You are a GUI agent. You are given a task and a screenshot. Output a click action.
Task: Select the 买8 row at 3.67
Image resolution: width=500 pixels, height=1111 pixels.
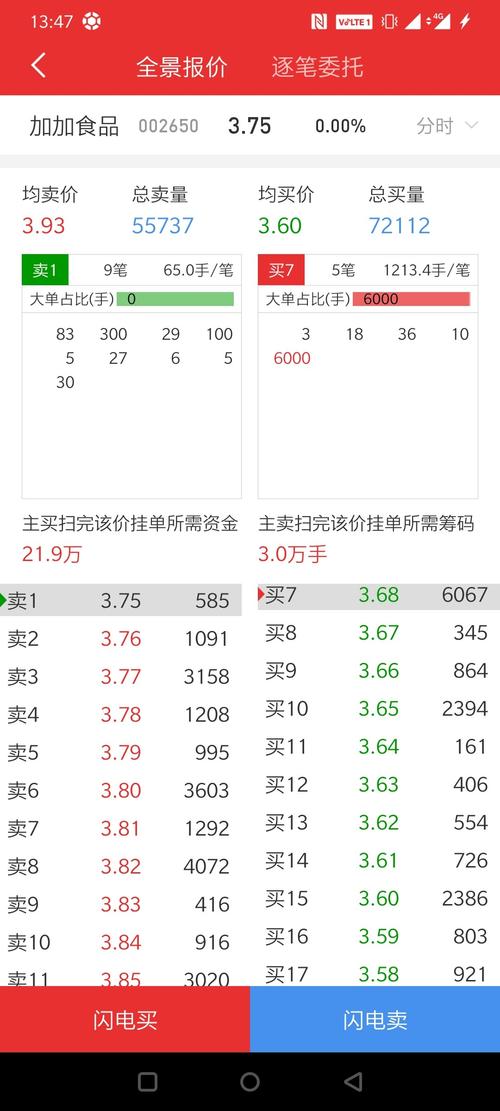tap(378, 633)
